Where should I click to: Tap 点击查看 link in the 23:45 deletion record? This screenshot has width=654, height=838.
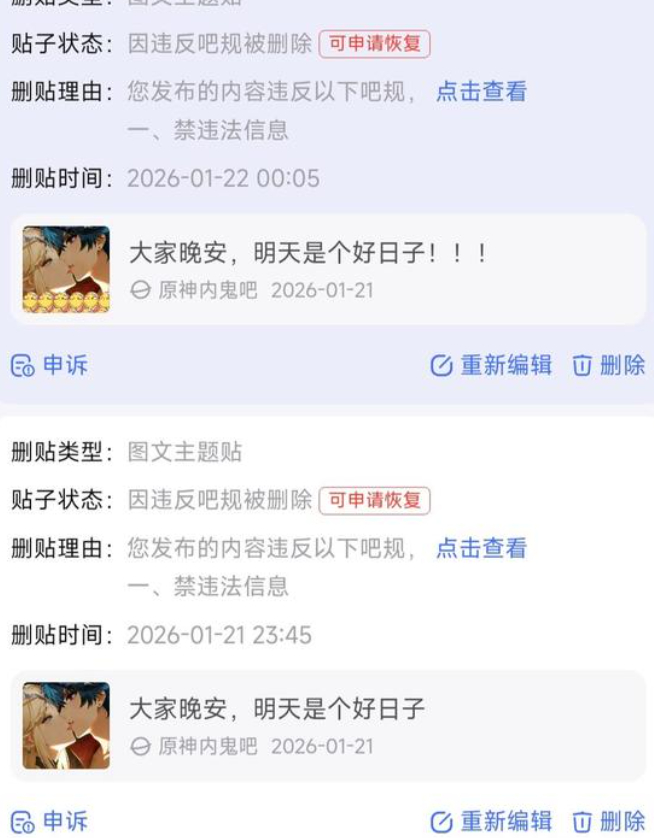pyautogui.click(x=481, y=548)
